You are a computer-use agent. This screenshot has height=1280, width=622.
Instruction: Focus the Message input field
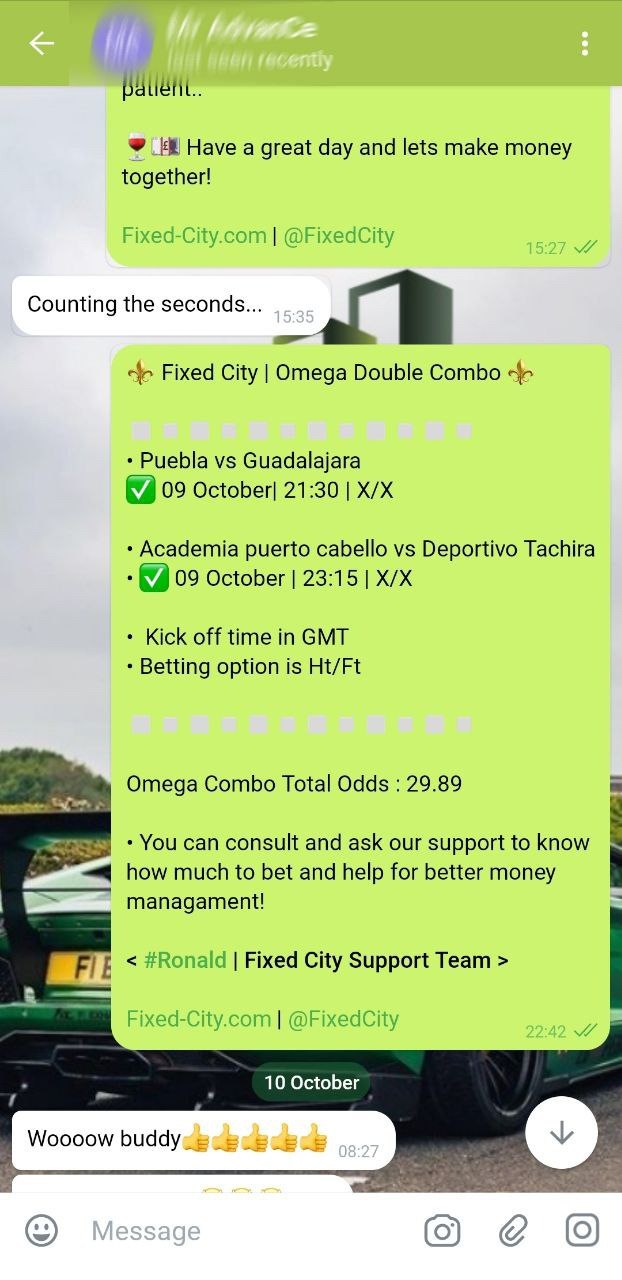click(240, 1231)
